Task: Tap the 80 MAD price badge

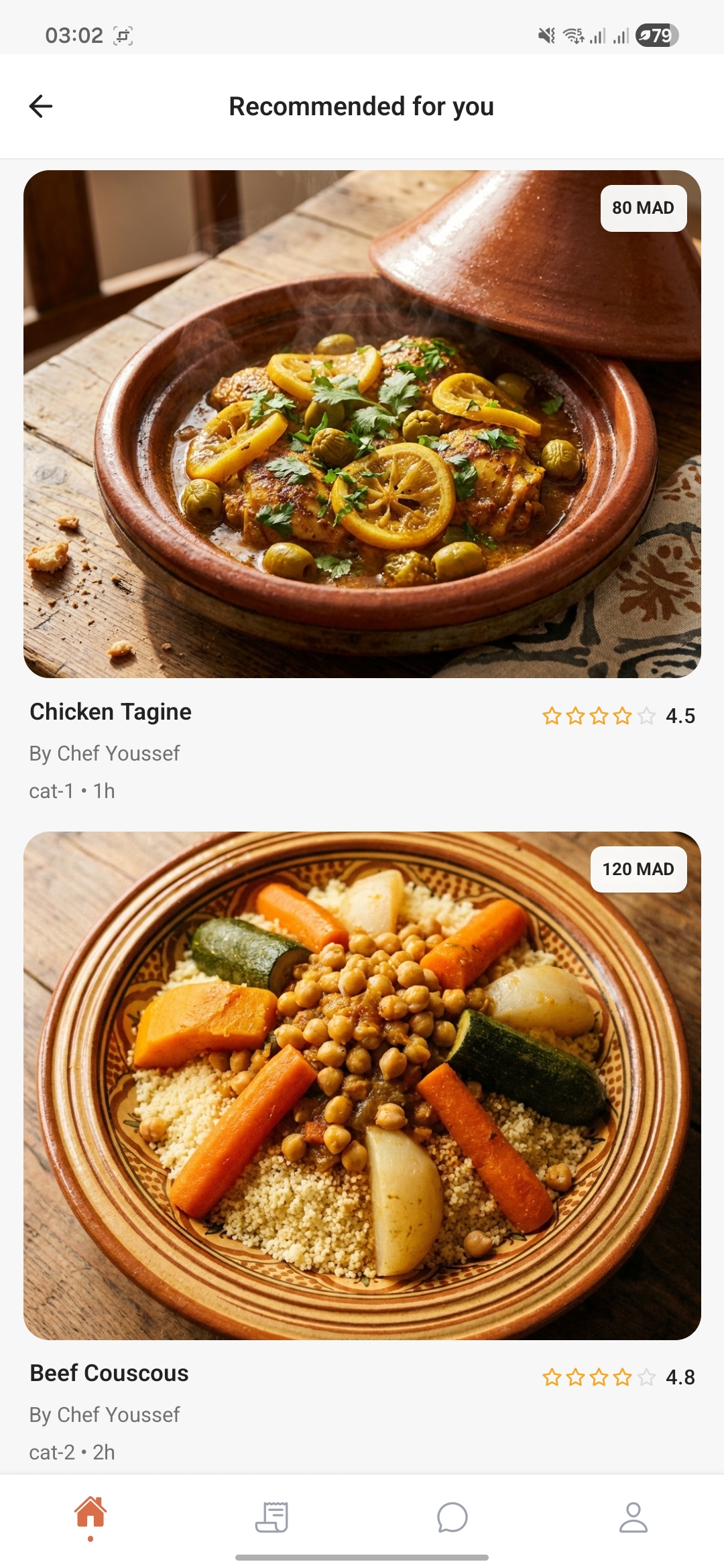Action: [x=642, y=208]
